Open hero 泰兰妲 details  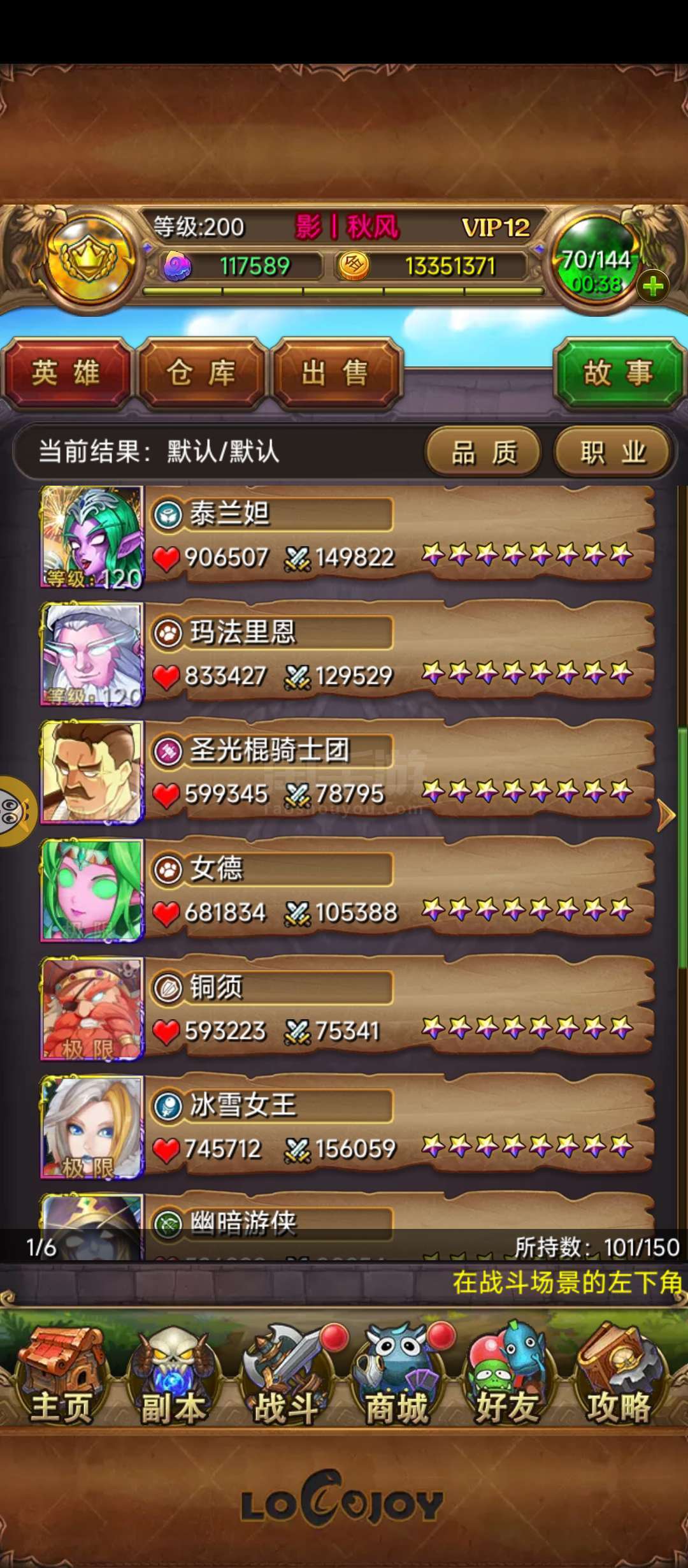[x=347, y=537]
